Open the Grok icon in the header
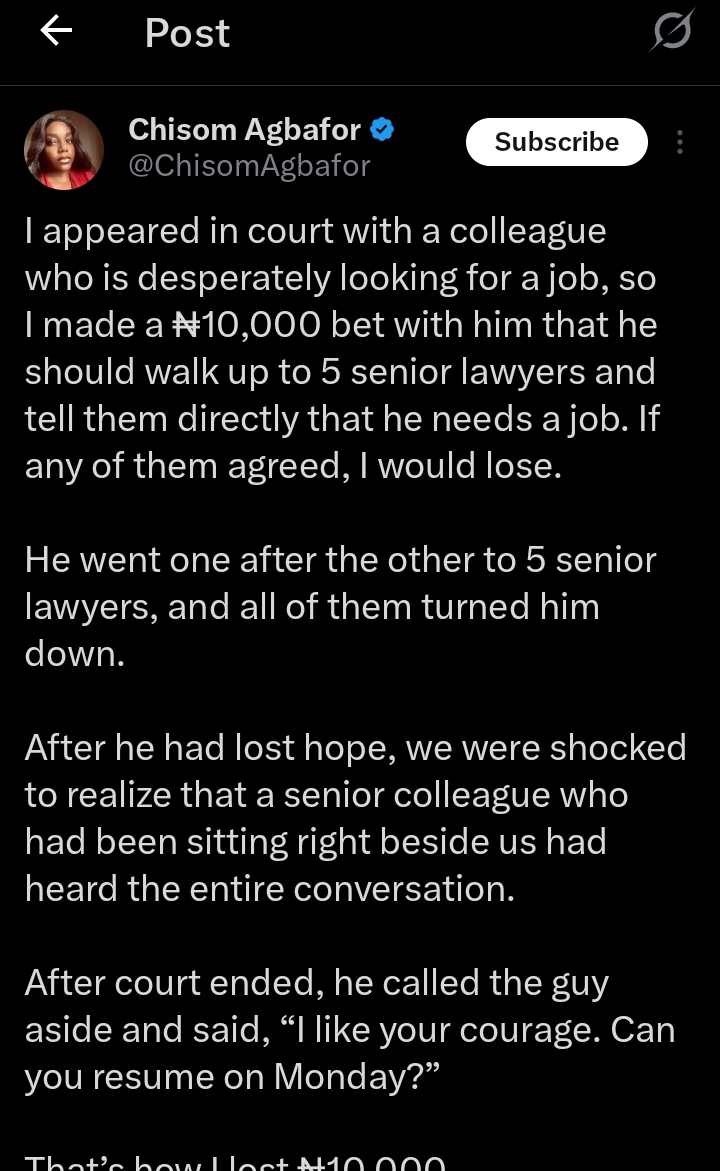The height and width of the screenshot is (1171, 720). click(x=671, y=31)
